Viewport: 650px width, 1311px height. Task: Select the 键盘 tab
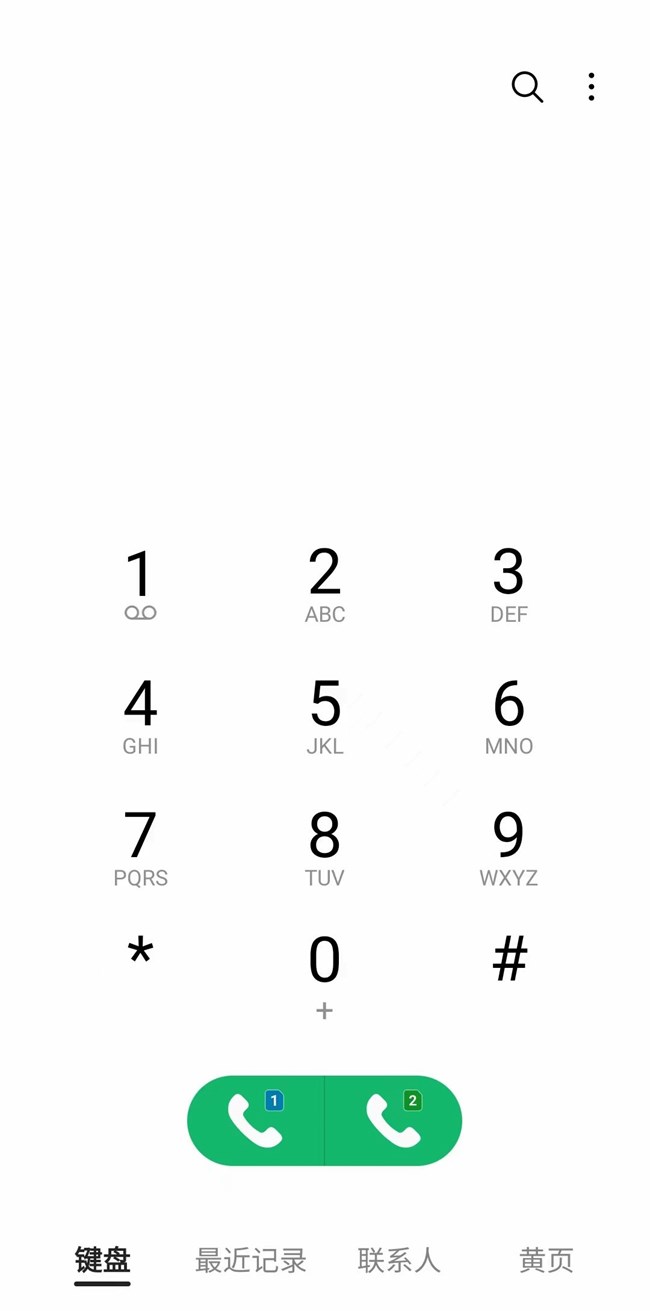point(102,1260)
